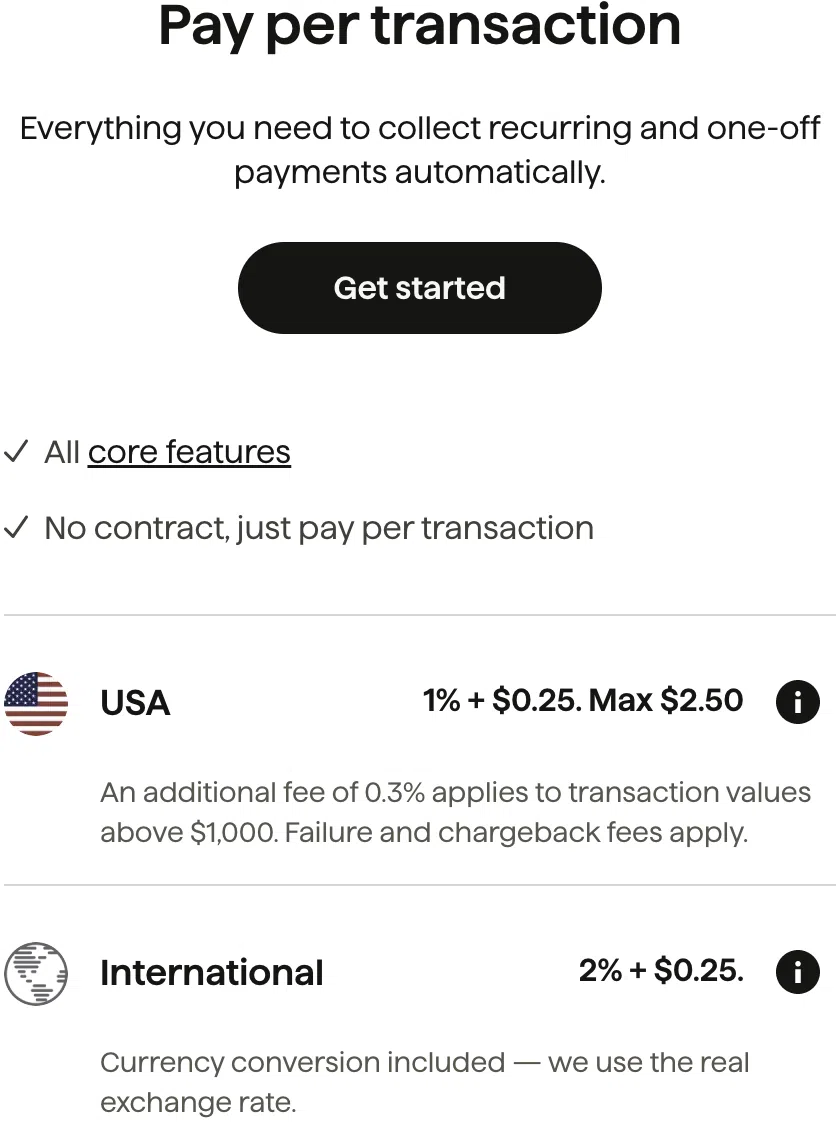Show details via the USA info badge
The width and height of the screenshot is (836, 1128).
(797, 701)
